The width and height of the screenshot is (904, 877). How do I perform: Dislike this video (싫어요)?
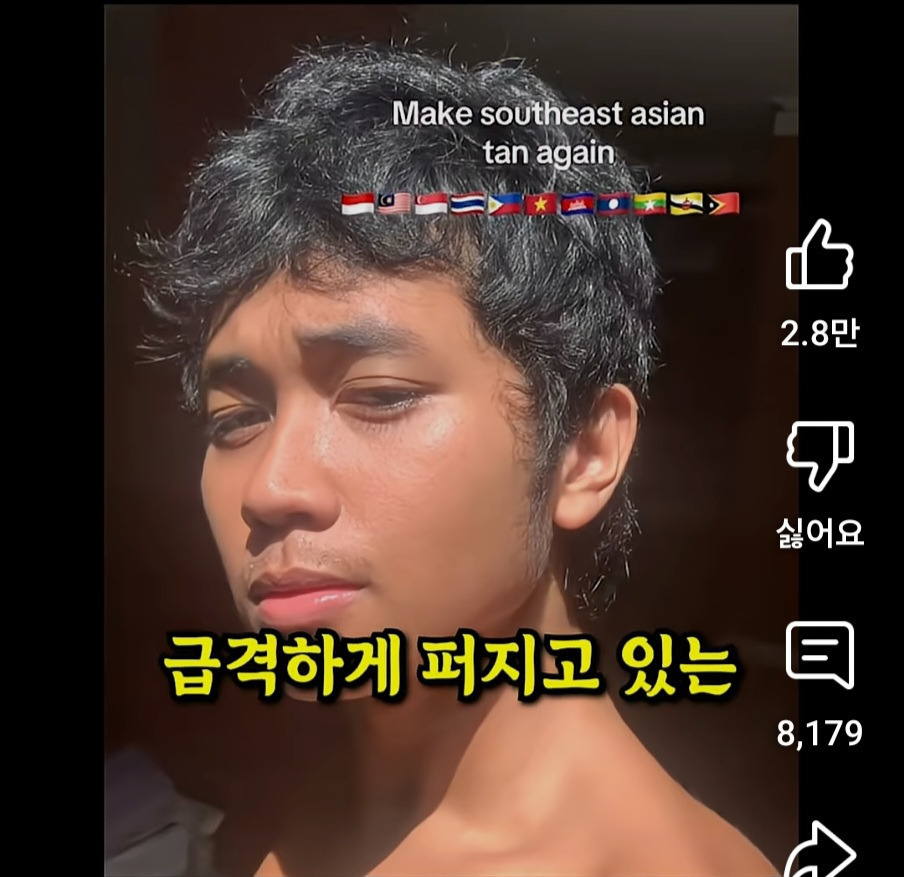(819, 455)
